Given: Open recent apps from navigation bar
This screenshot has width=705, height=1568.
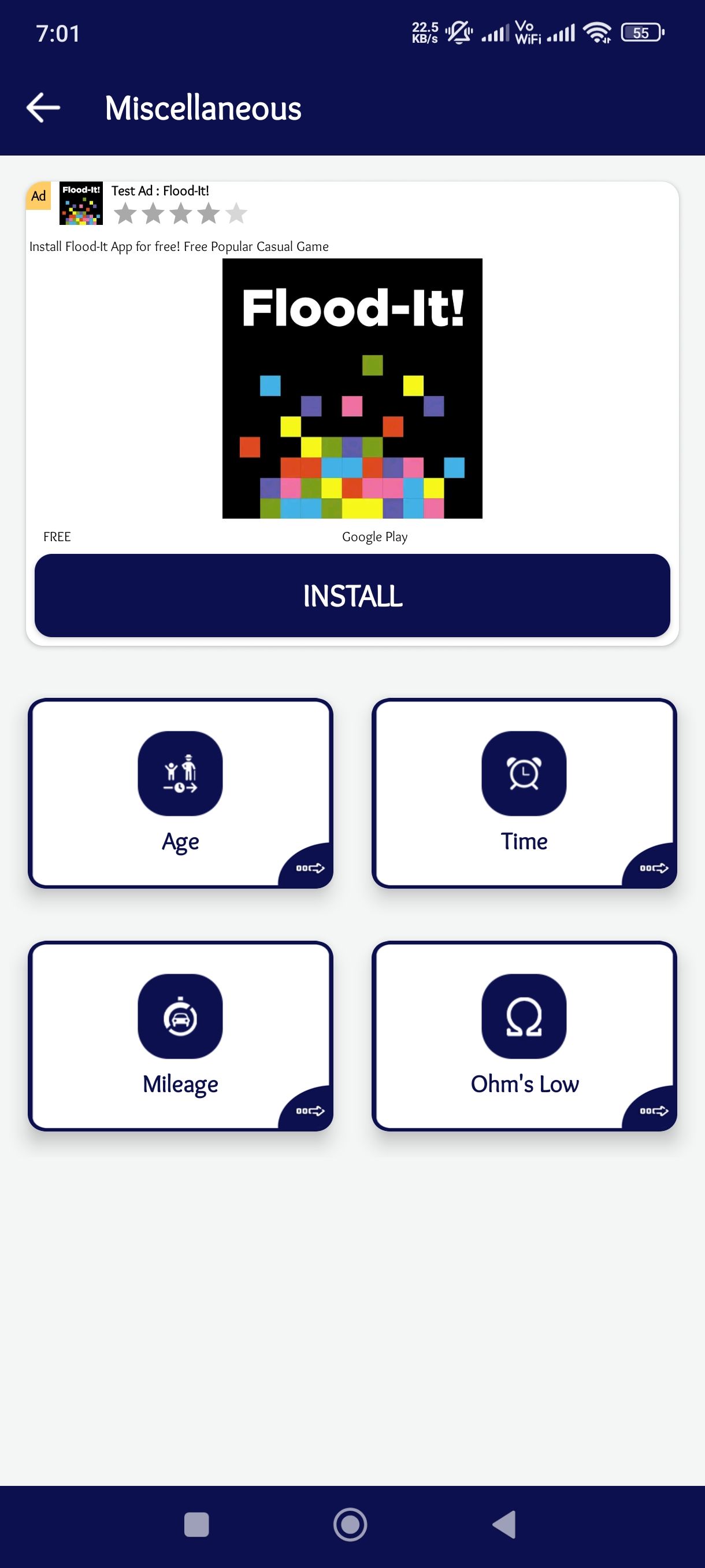Looking at the screenshot, I should pyautogui.click(x=196, y=1524).
